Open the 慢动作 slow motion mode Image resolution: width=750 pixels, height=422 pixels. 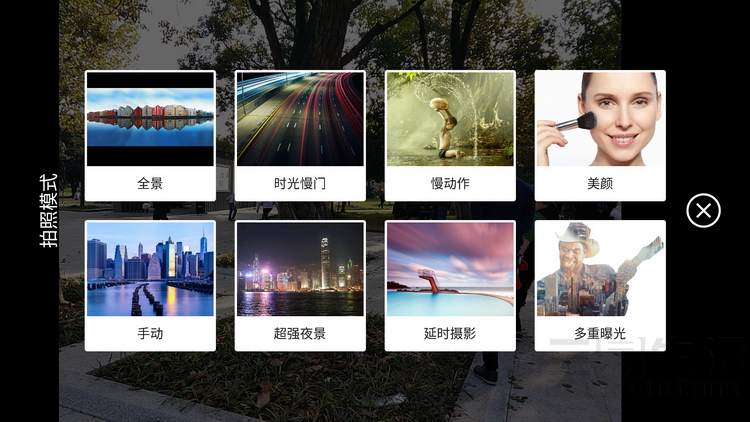pyautogui.click(x=450, y=135)
